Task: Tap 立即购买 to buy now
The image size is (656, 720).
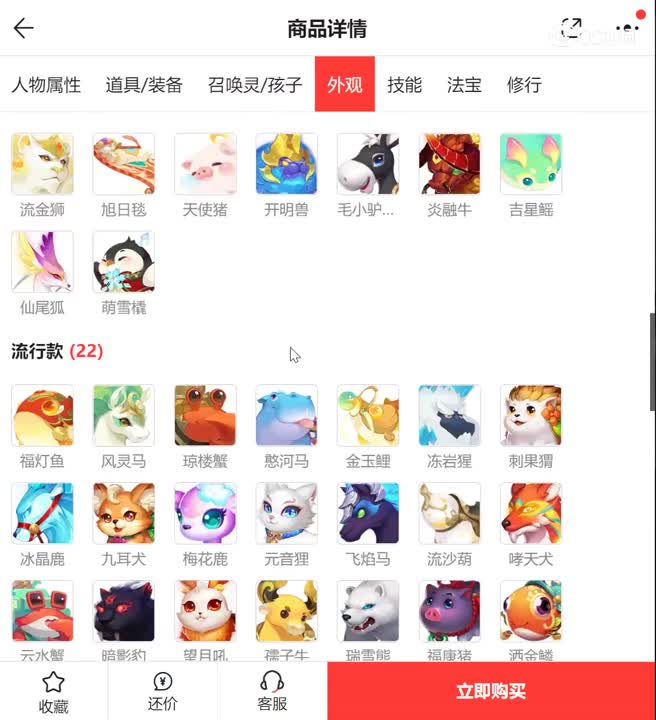Action: [x=491, y=691]
